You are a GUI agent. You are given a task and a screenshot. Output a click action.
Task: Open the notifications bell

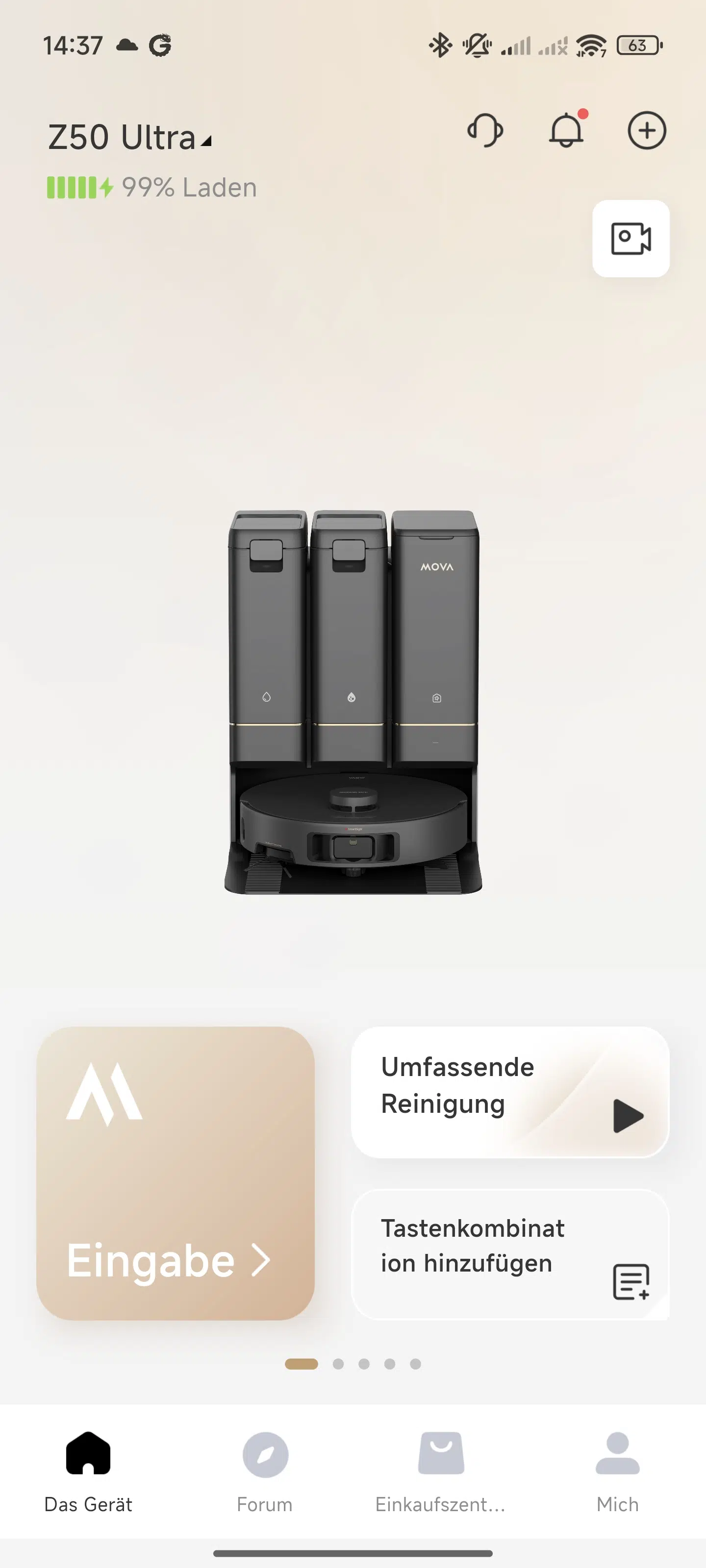click(566, 130)
